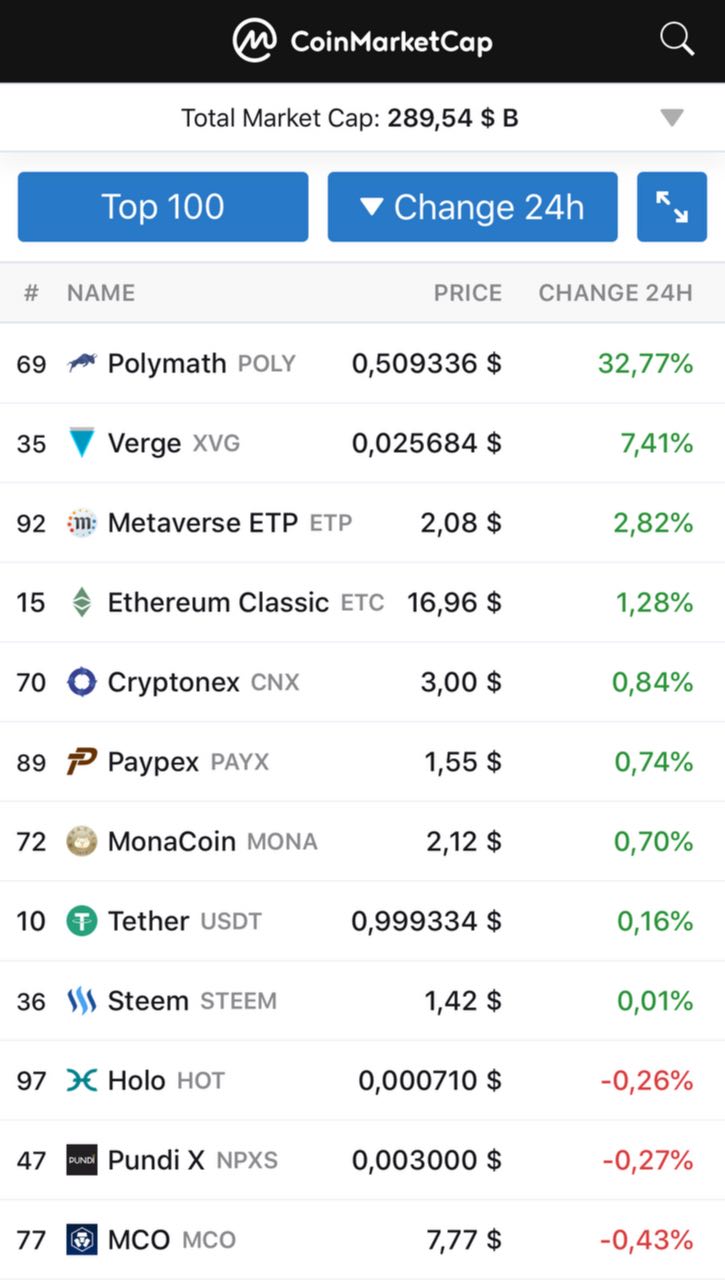Sort by the PRICE column header
Image resolution: width=725 pixels, height=1280 pixels.
click(468, 293)
